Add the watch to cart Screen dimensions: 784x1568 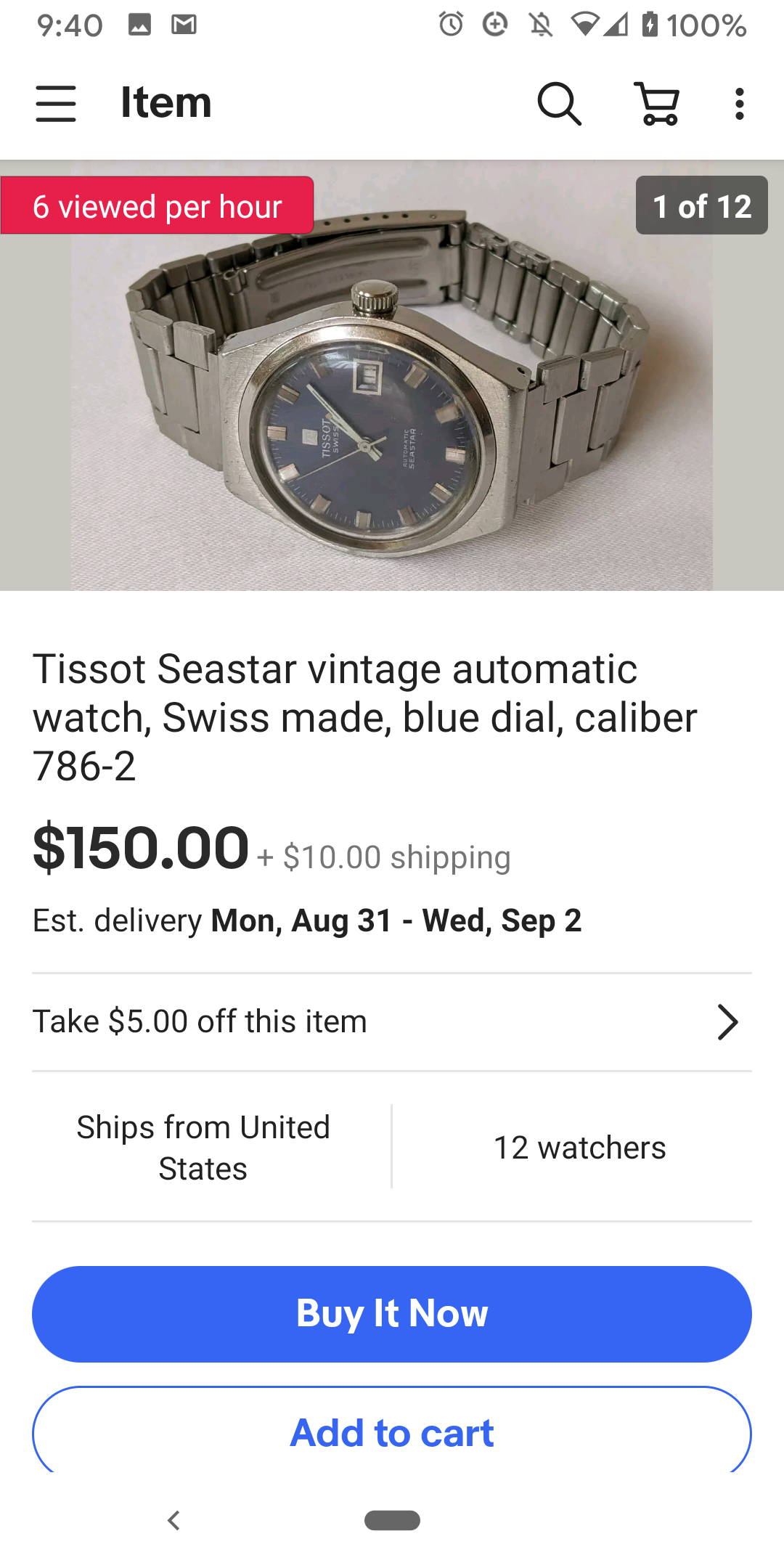(x=392, y=1432)
